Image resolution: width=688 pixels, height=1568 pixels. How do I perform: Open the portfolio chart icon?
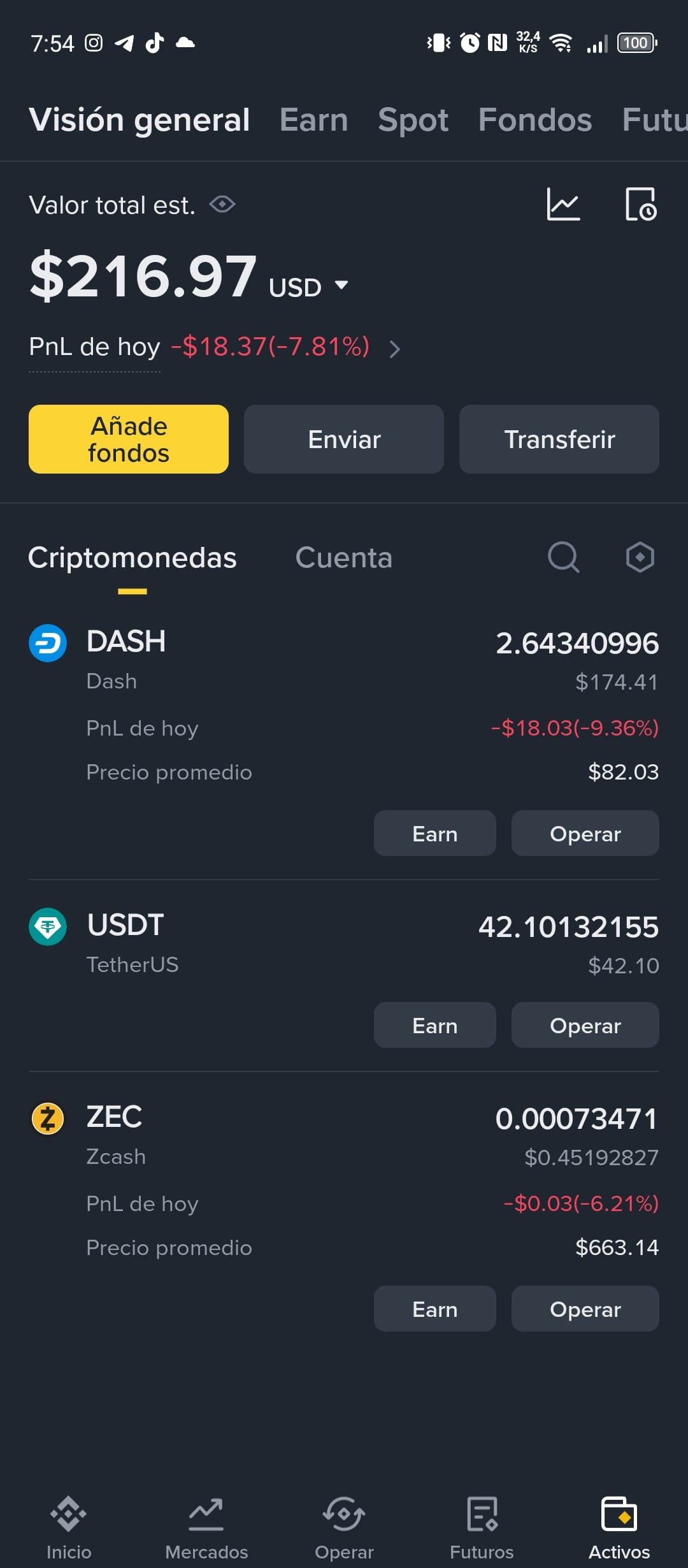pos(563,204)
